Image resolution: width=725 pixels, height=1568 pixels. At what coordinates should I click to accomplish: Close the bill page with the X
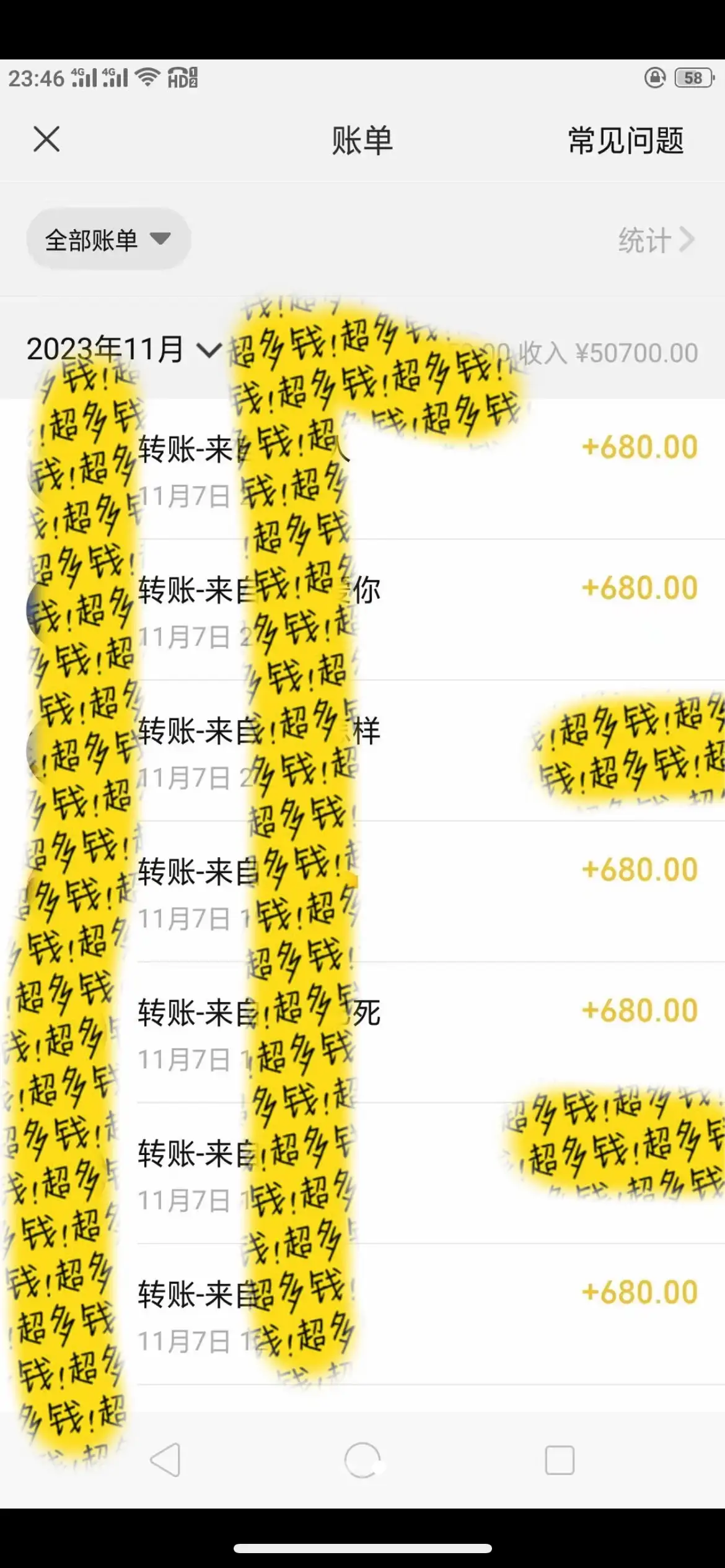coord(48,139)
